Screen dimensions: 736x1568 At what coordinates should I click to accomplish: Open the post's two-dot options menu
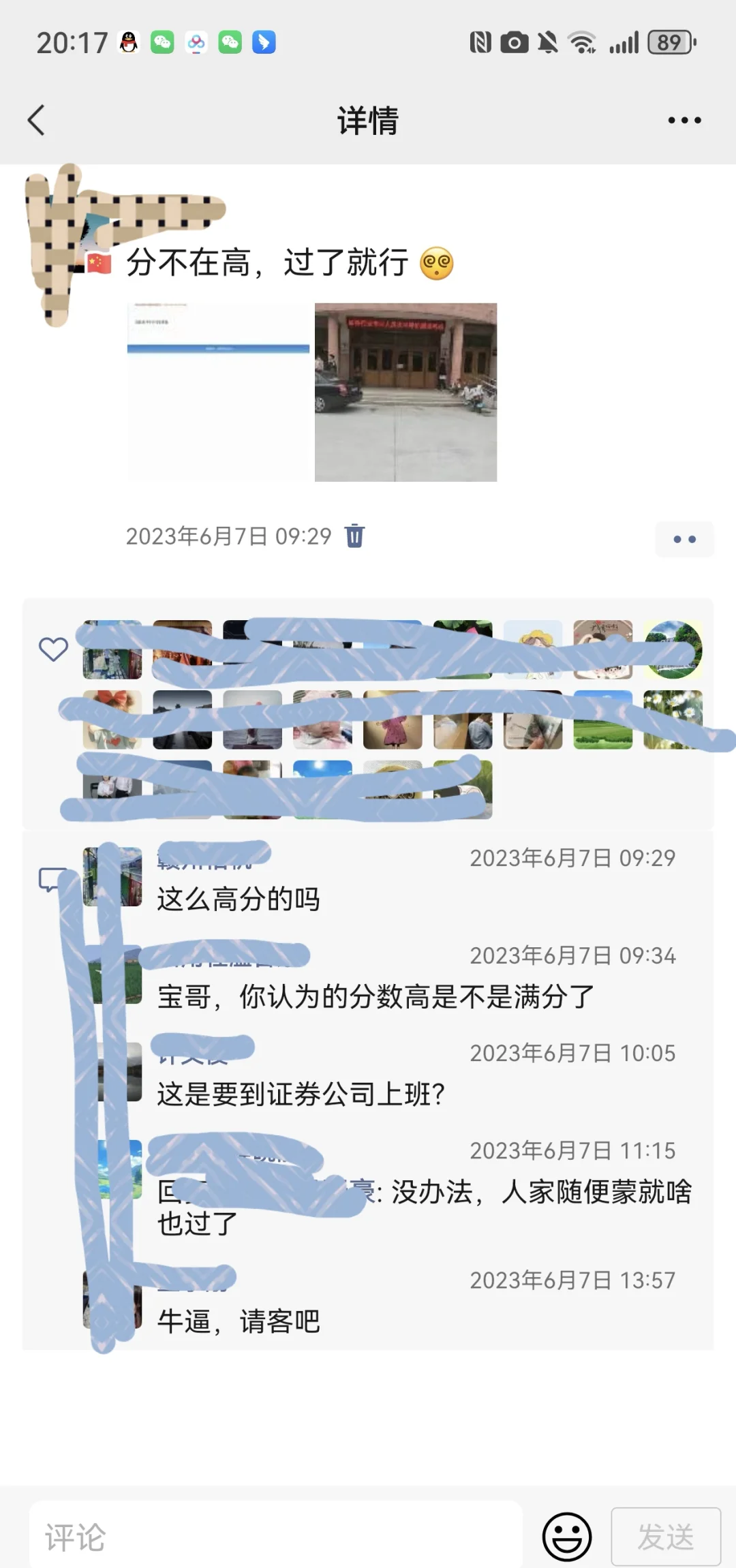[x=685, y=538]
